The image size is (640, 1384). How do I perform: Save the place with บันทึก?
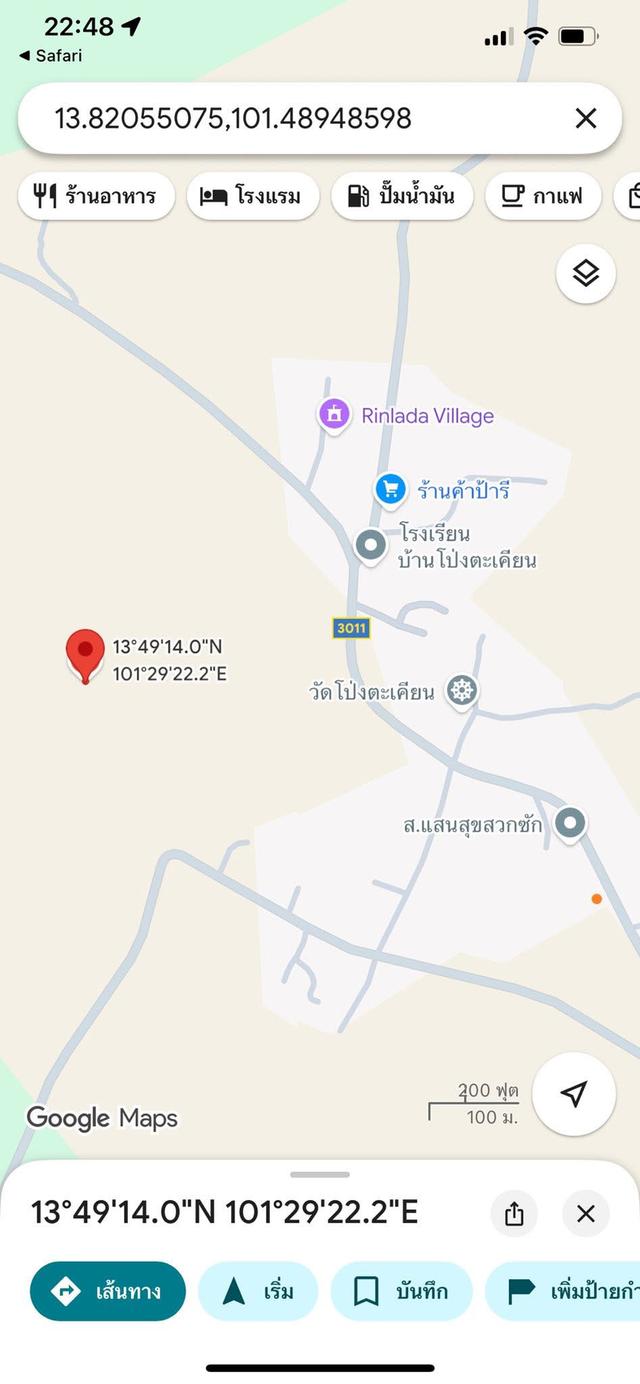coord(401,1291)
